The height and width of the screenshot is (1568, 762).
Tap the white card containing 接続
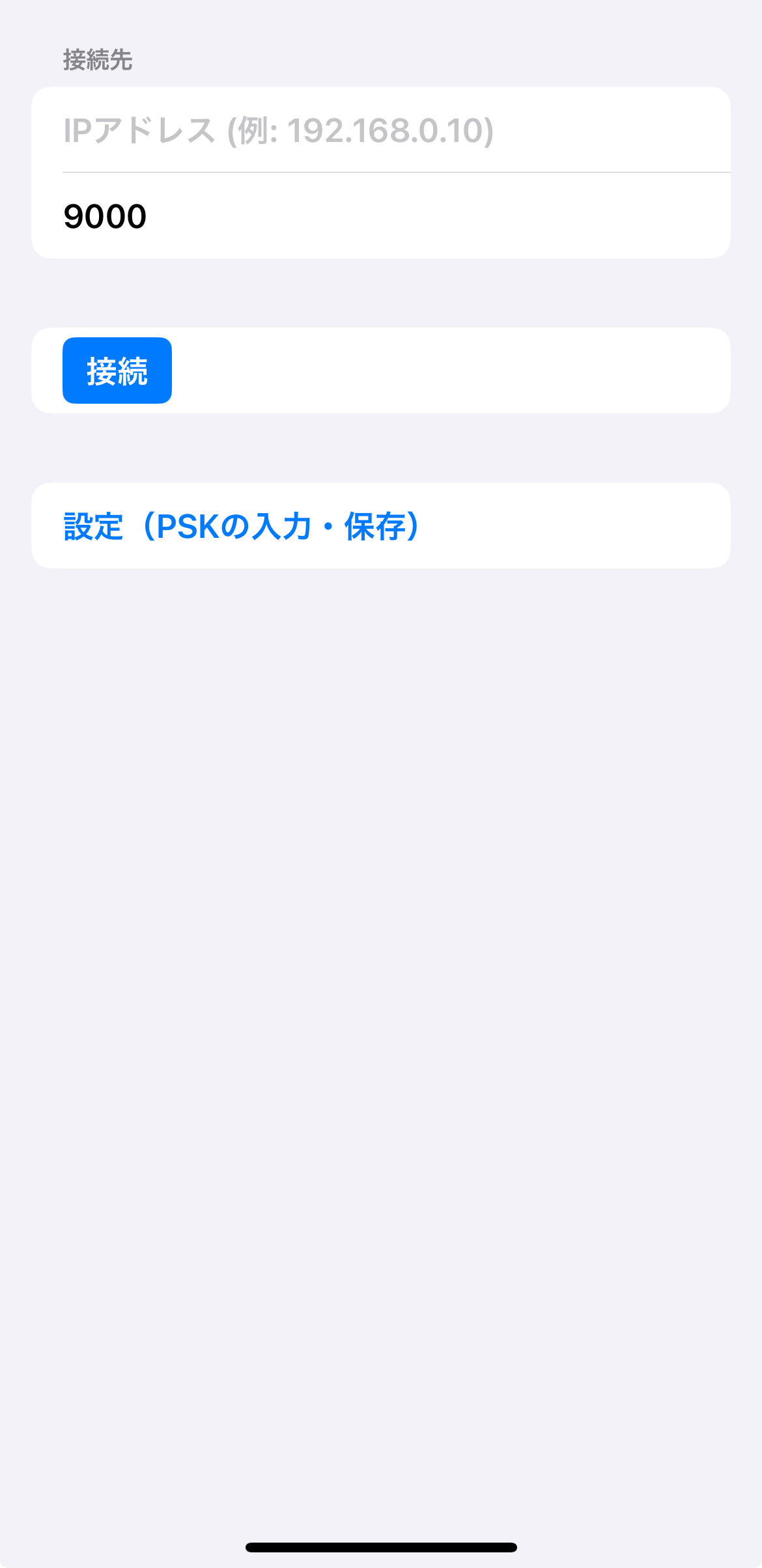click(x=381, y=370)
